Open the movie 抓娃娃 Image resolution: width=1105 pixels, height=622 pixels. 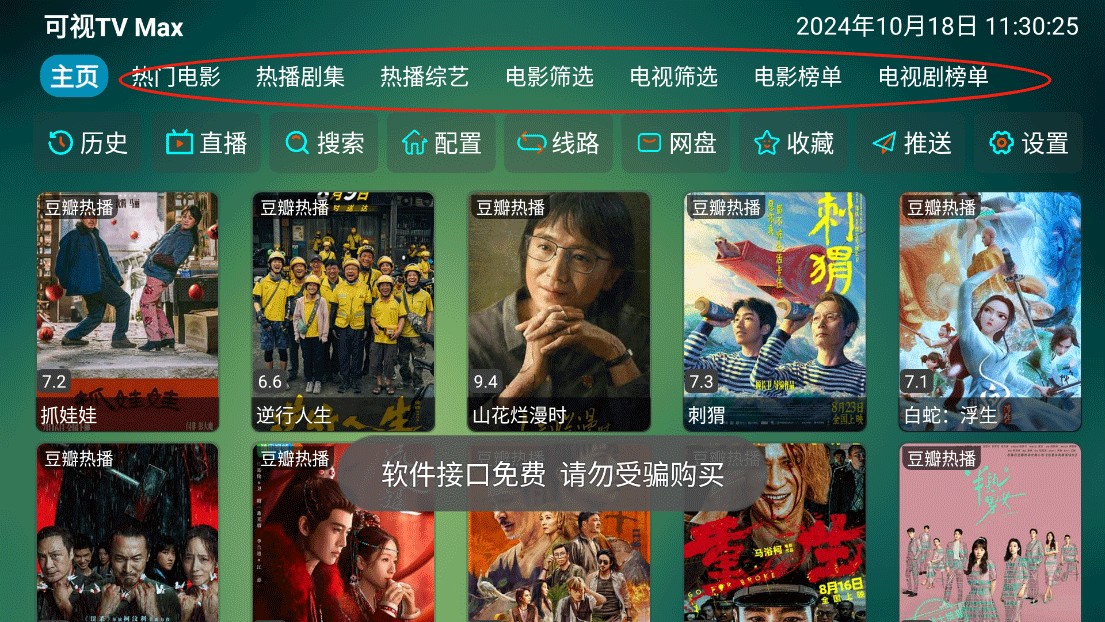click(x=127, y=311)
